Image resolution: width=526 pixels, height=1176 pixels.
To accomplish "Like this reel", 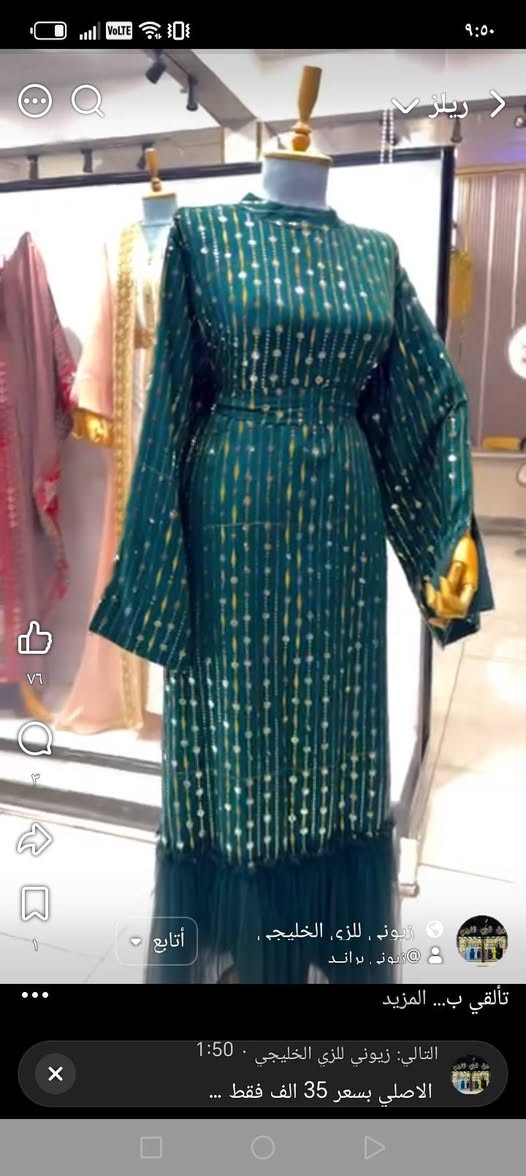I will tap(35, 638).
